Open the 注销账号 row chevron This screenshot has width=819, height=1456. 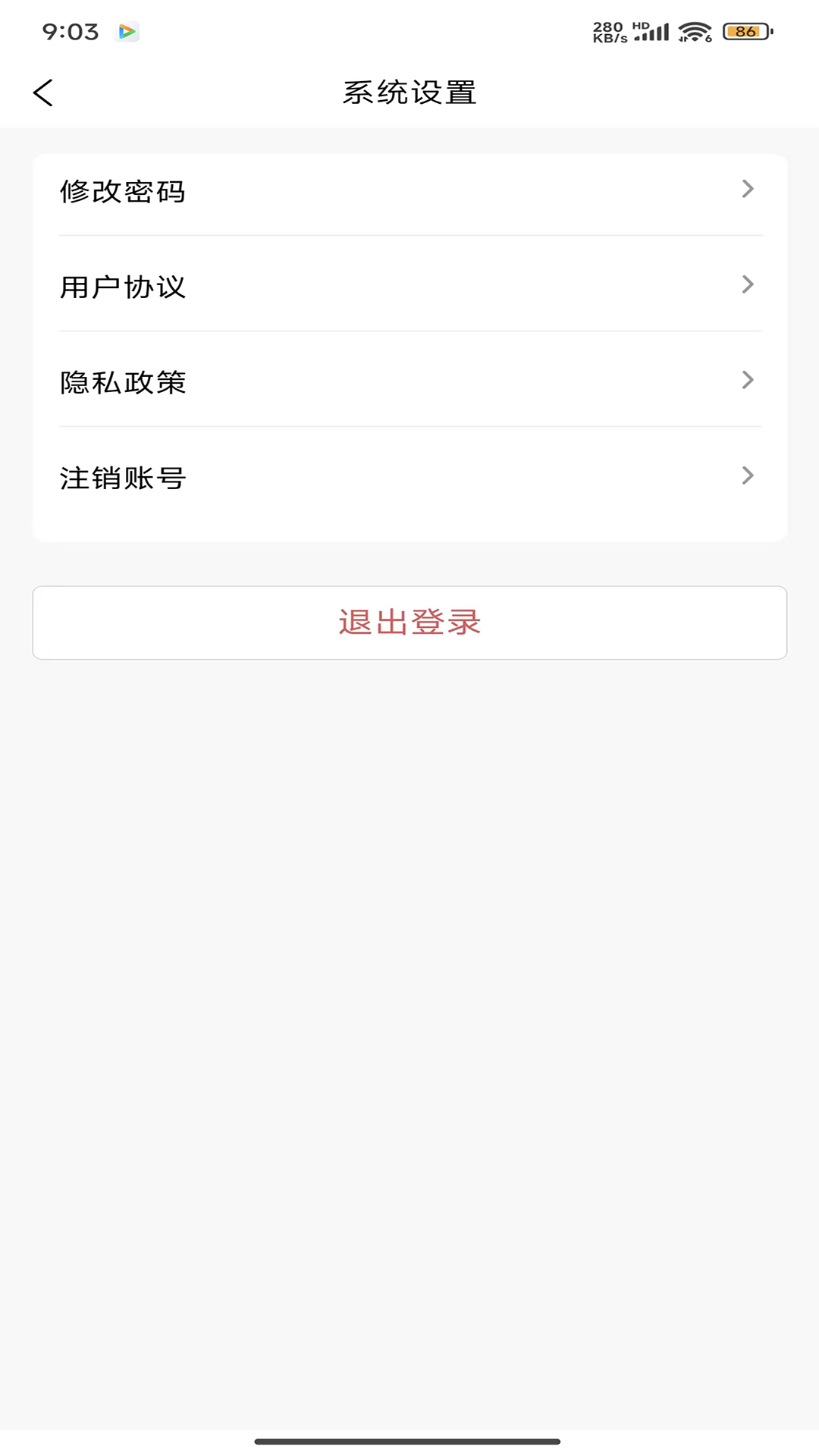749,475
